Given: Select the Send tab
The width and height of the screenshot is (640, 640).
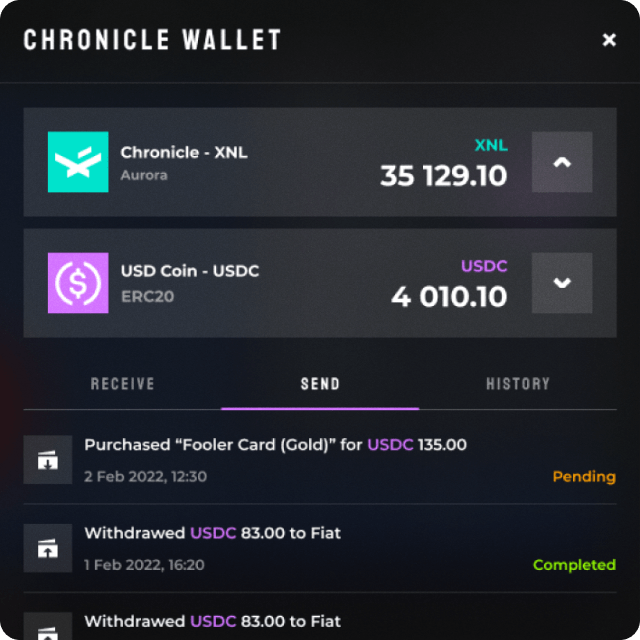Looking at the screenshot, I should tap(320, 384).
